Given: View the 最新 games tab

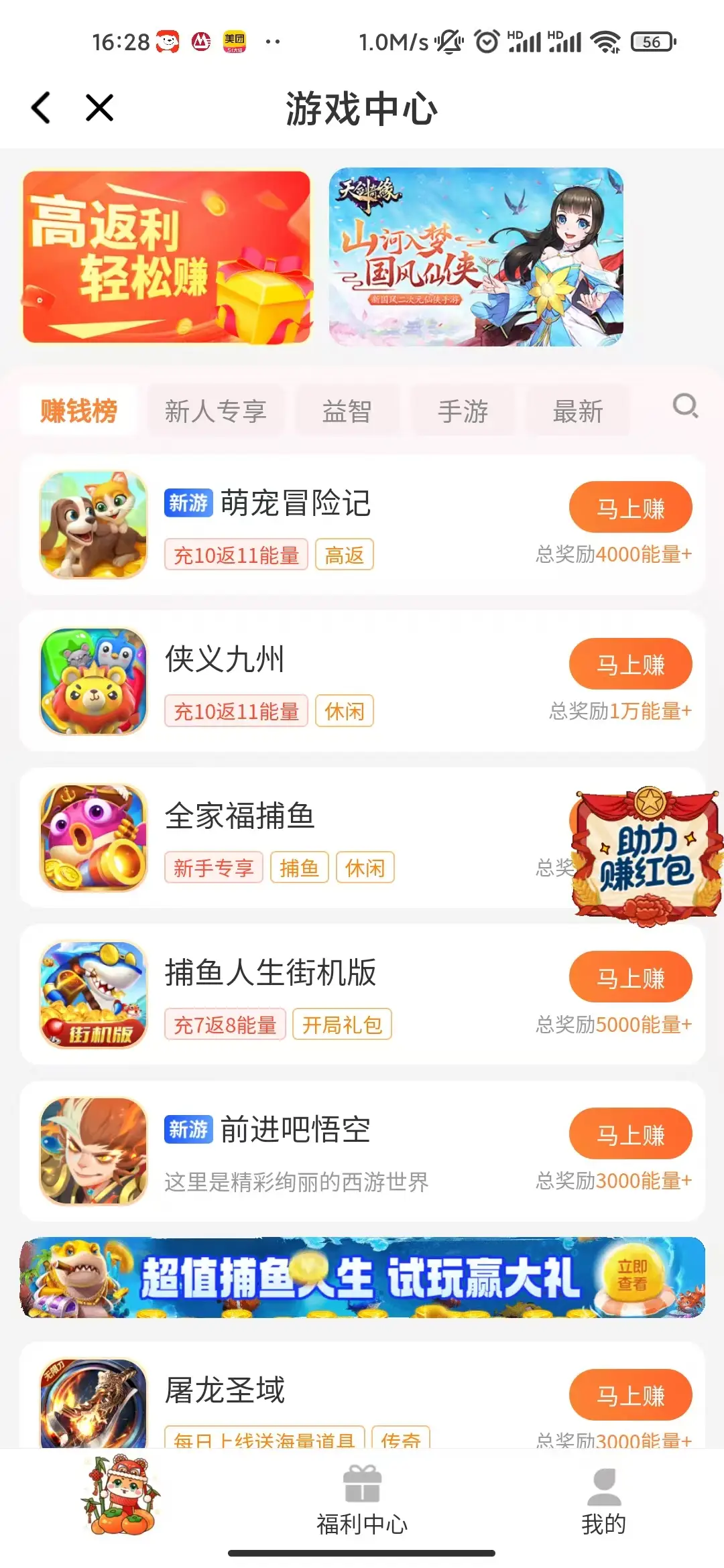Looking at the screenshot, I should (578, 411).
